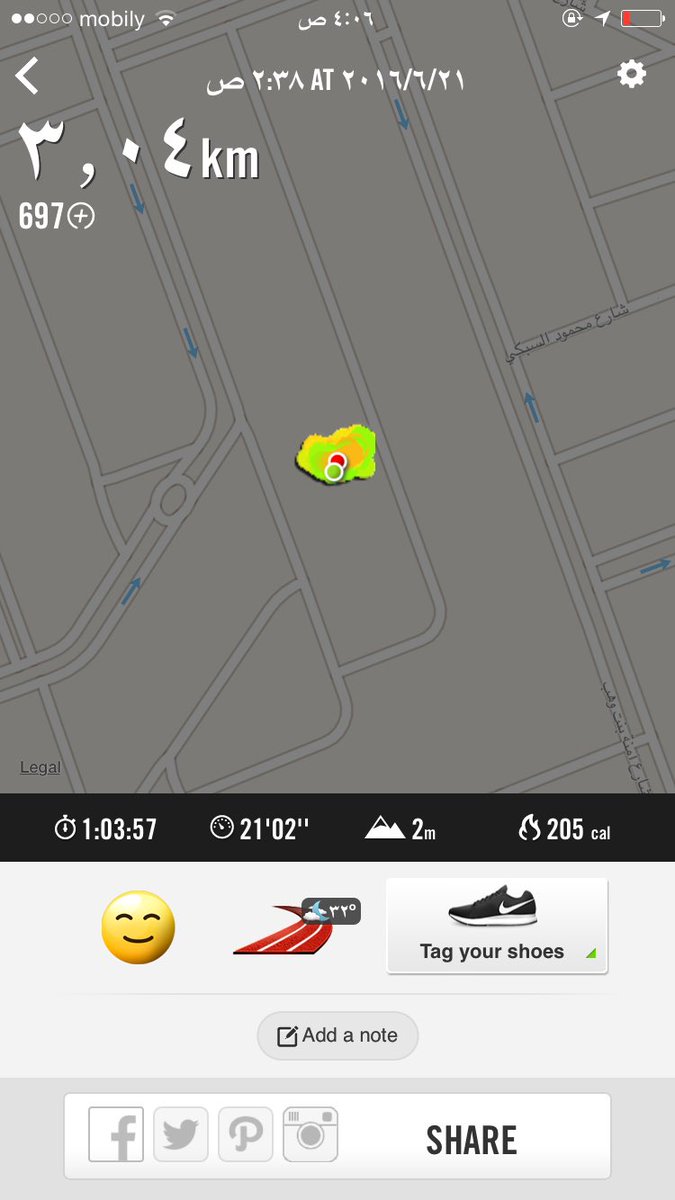The height and width of the screenshot is (1200, 675).
Task: Select the track terrain with weather icon
Action: point(295,927)
